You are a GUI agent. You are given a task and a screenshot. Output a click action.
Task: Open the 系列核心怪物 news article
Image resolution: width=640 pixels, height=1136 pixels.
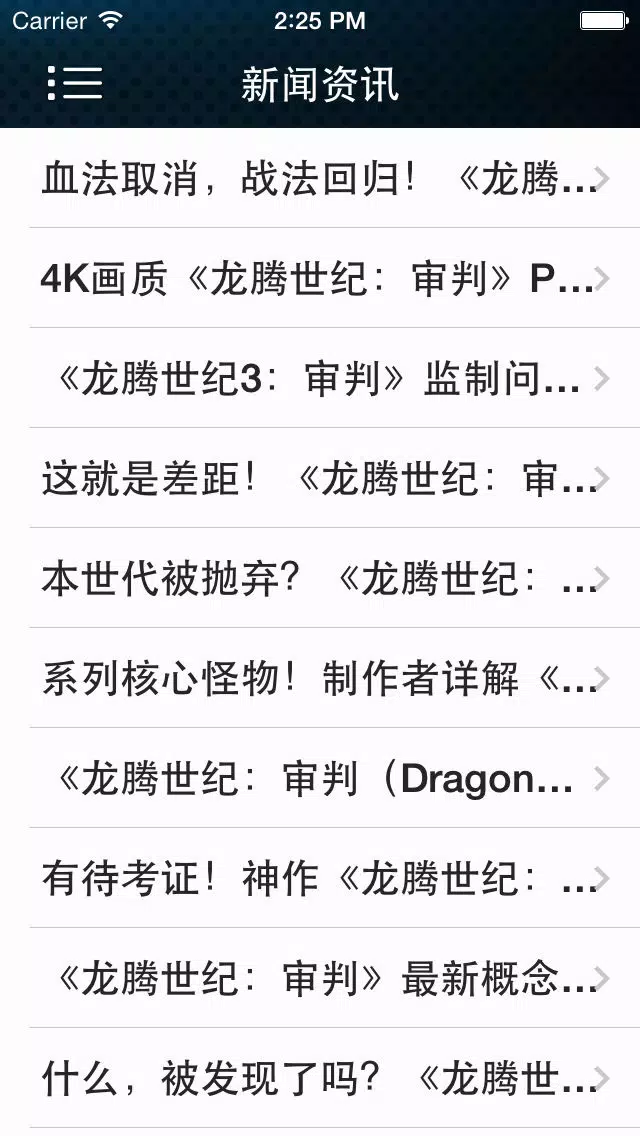[x=320, y=678]
